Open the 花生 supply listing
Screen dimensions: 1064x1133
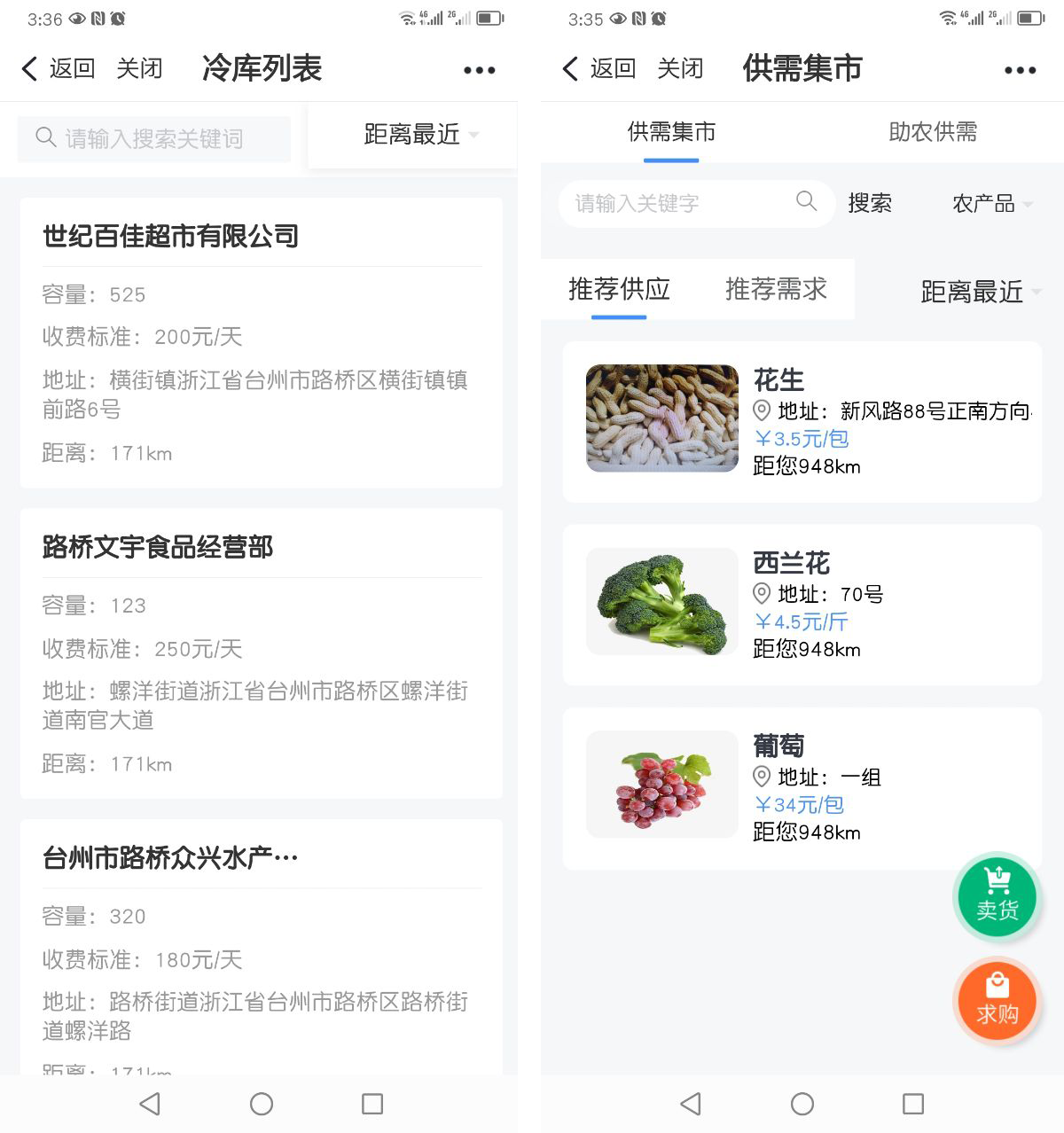pos(802,422)
